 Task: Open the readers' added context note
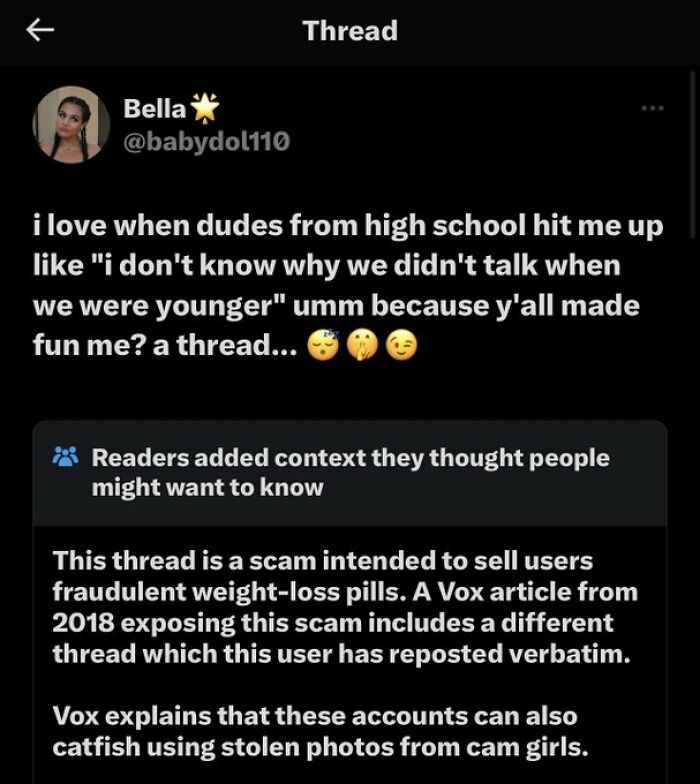(350, 472)
